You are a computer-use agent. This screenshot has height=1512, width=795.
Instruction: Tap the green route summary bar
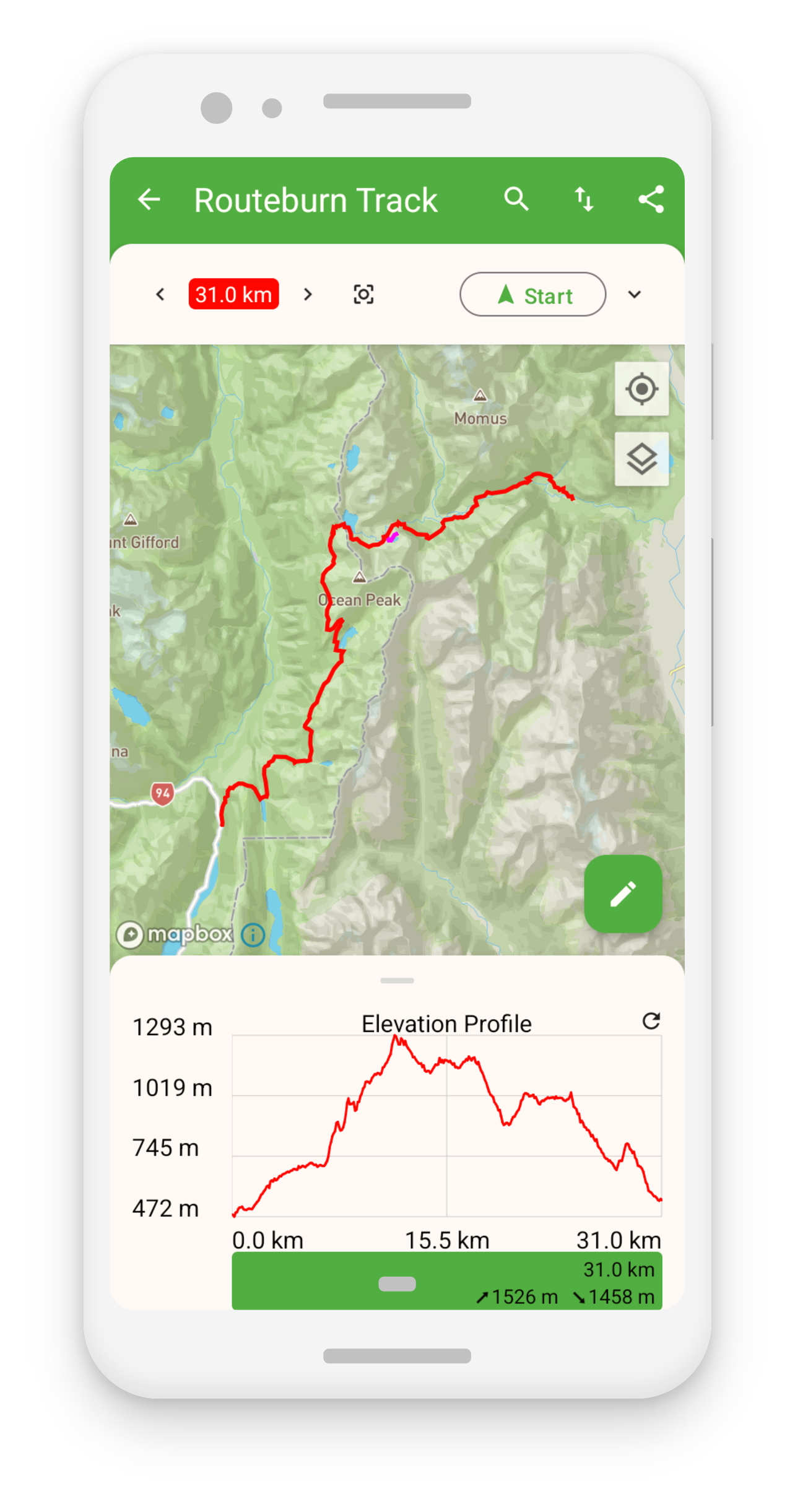click(x=446, y=1280)
